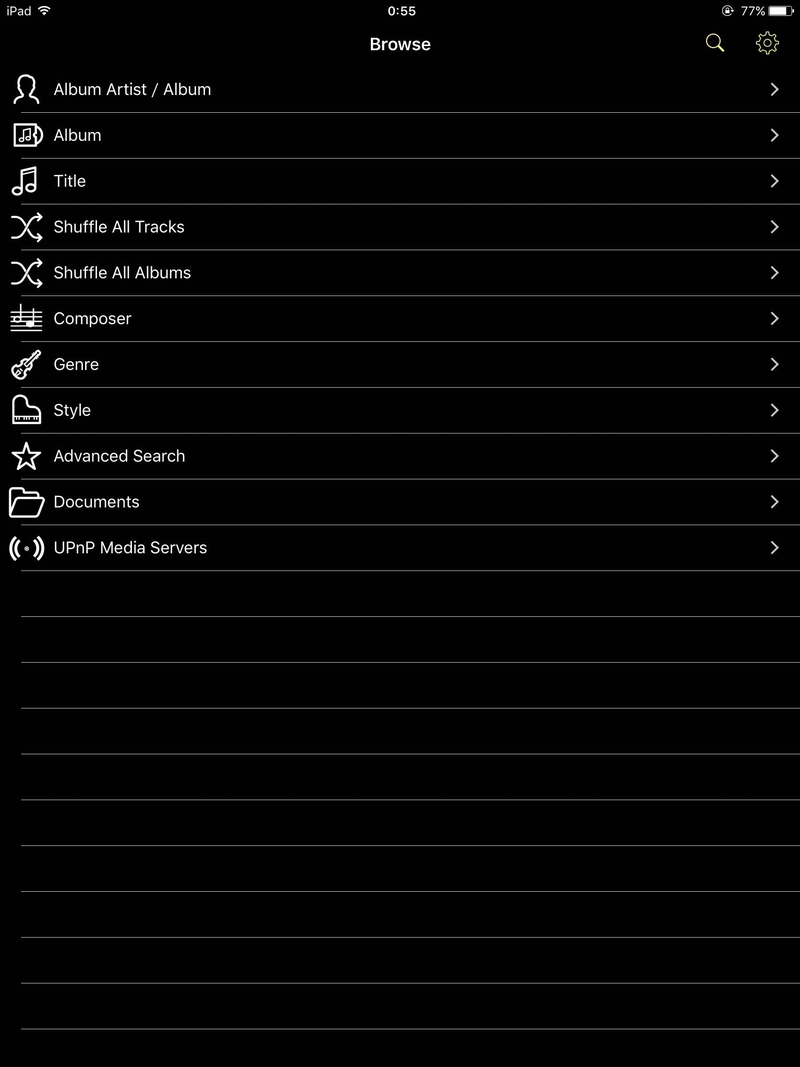Tap the battery indicator in the status bar
800x1067 pixels.
pos(780,11)
